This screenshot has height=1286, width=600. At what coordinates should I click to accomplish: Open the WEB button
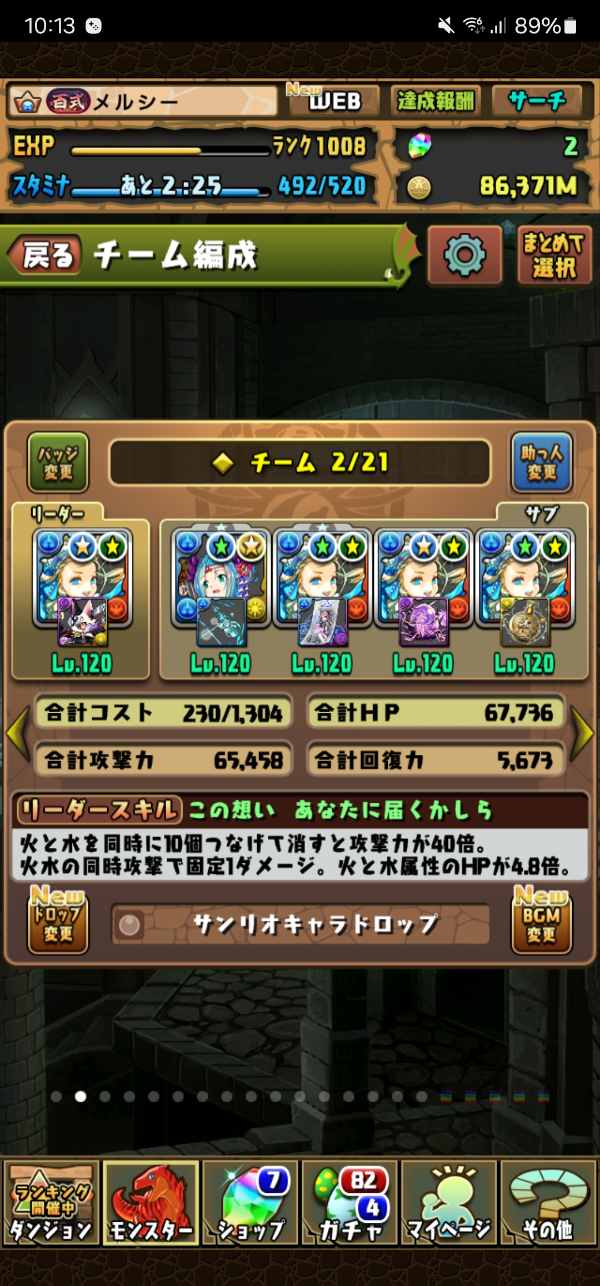click(333, 100)
